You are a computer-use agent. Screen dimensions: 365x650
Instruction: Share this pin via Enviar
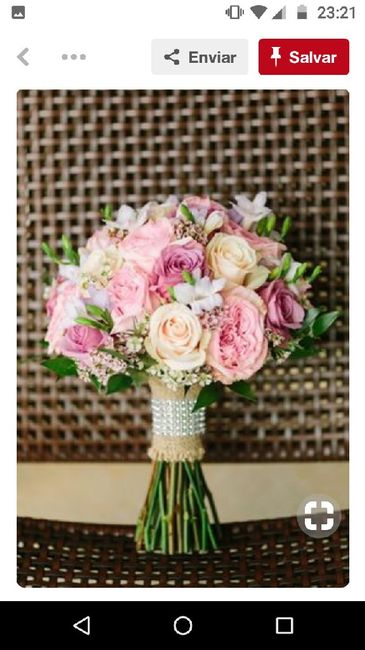(x=200, y=57)
